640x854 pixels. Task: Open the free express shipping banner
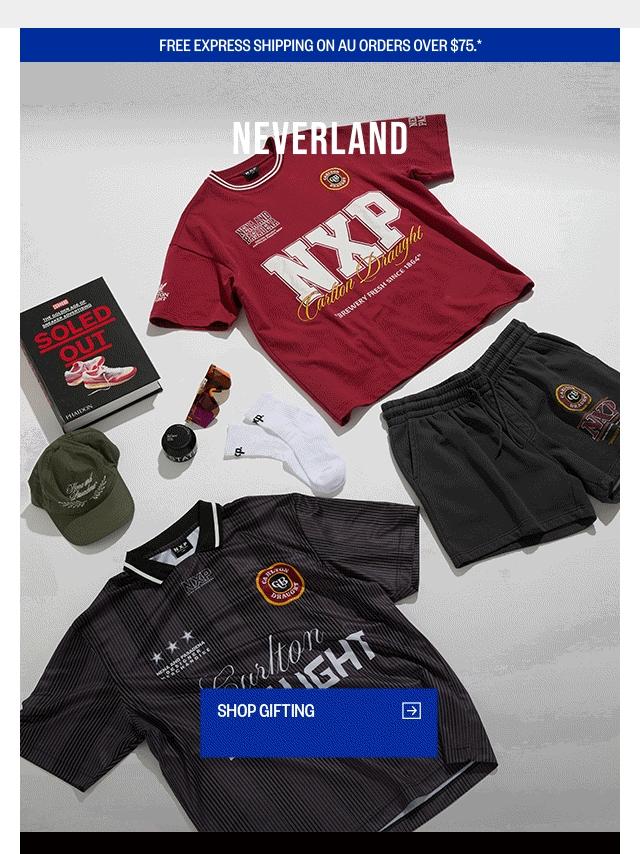tap(320, 46)
